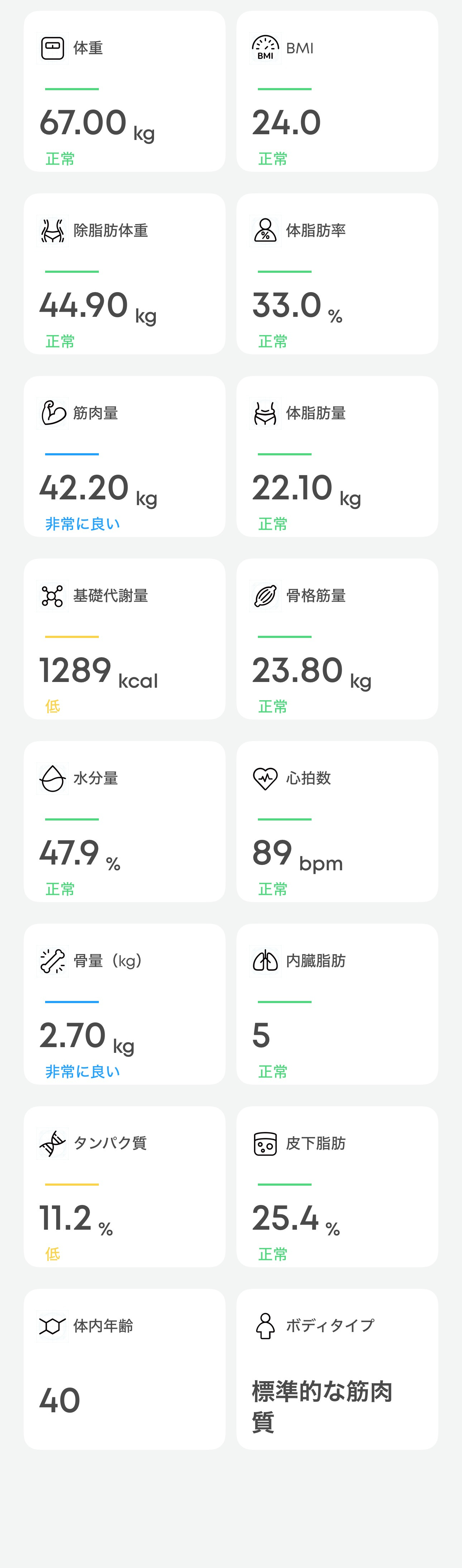Open the BMI 24.0 card
This screenshot has height=1568, width=462.
pos(337,91)
